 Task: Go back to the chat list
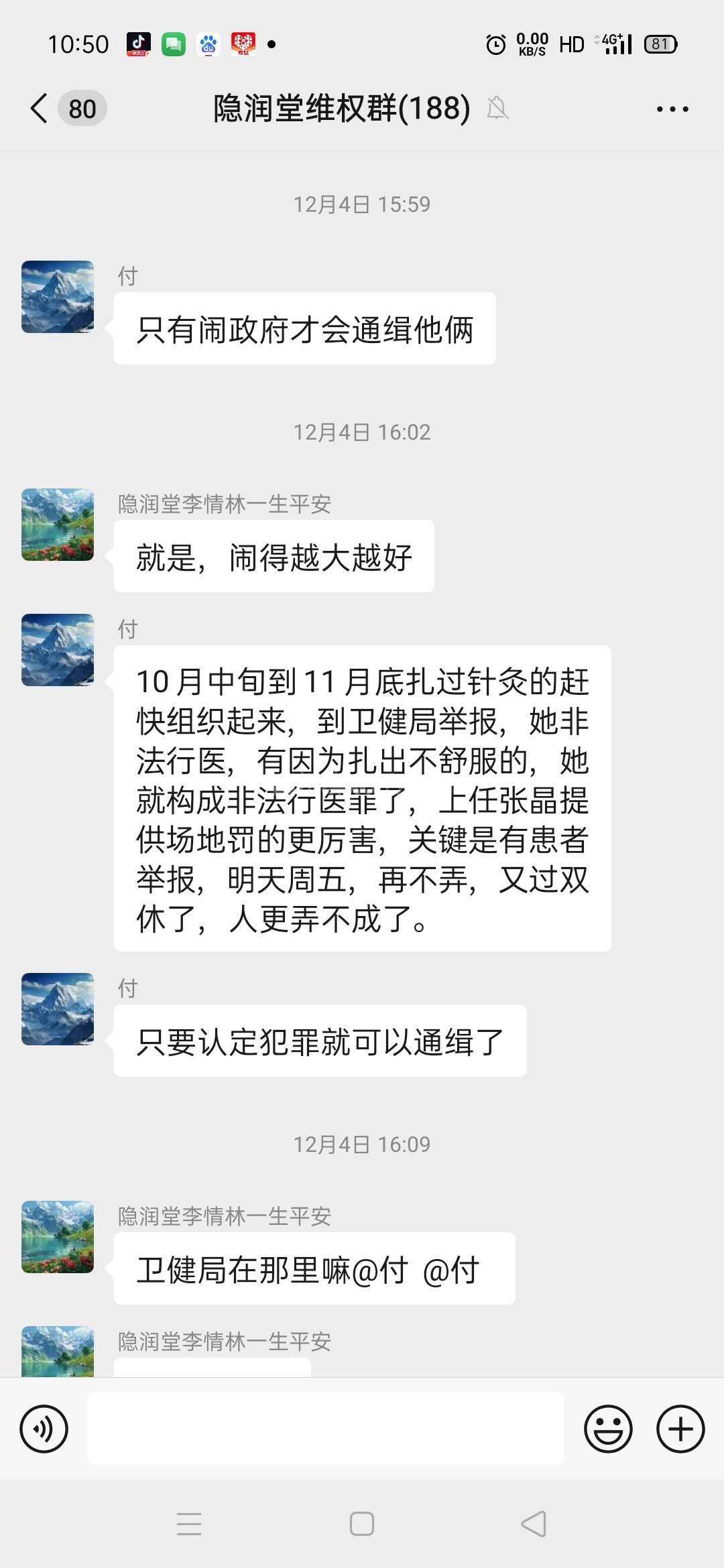[x=40, y=109]
